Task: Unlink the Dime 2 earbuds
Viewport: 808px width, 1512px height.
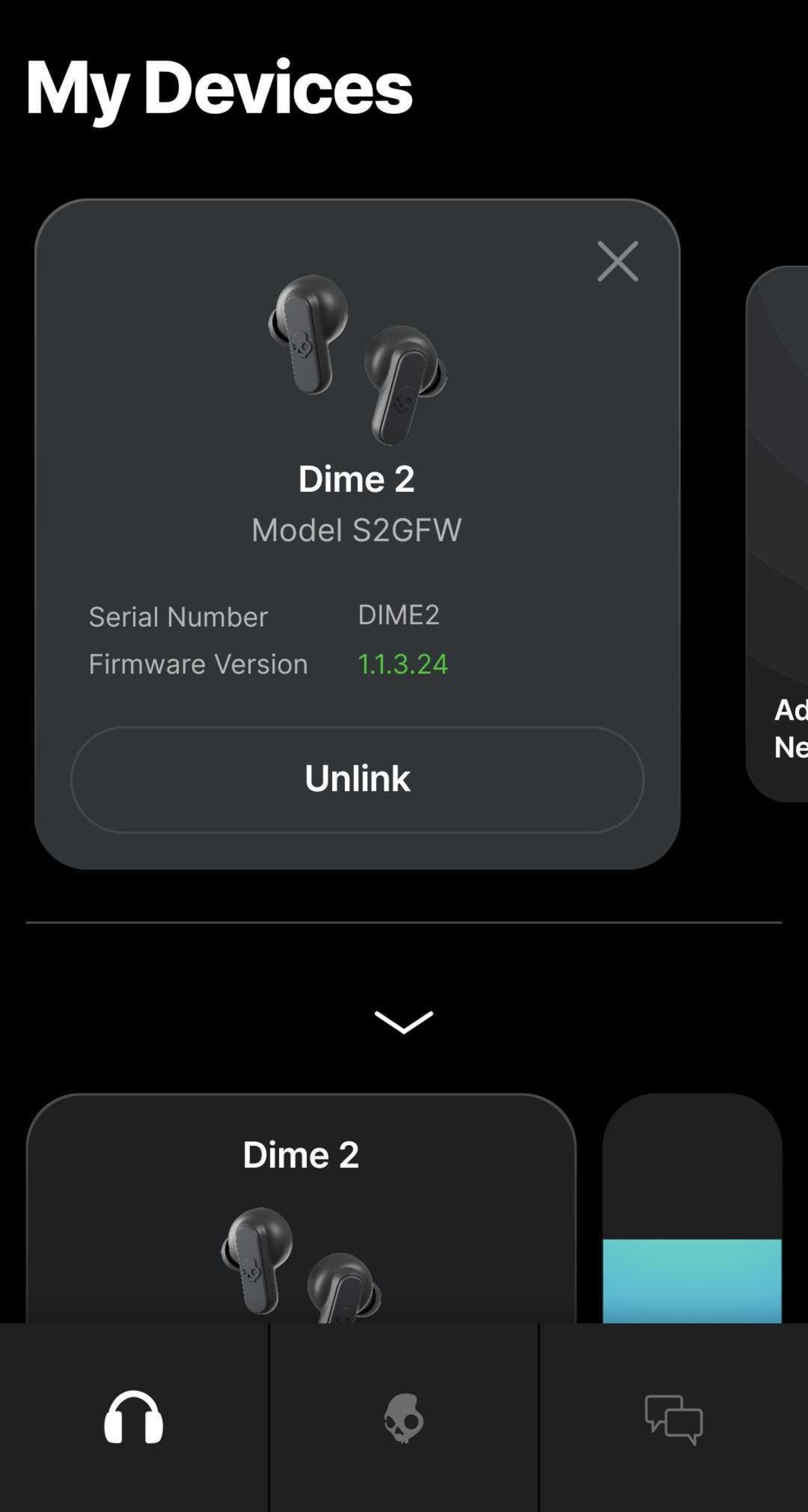Action: click(x=357, y=779)
